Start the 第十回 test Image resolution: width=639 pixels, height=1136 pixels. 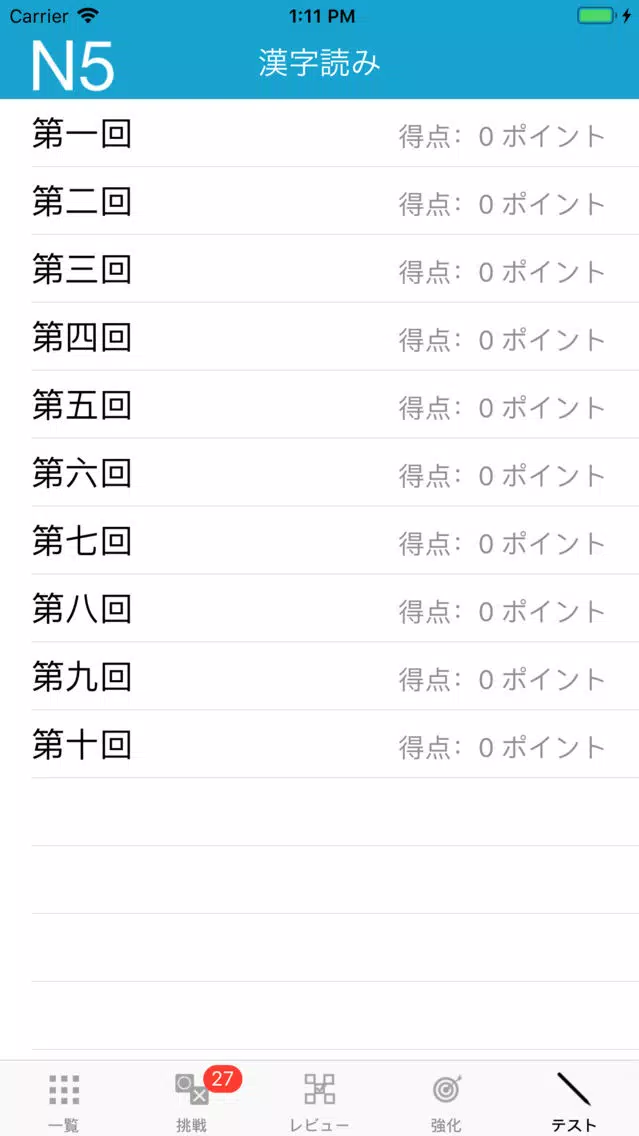pos(320,744)
